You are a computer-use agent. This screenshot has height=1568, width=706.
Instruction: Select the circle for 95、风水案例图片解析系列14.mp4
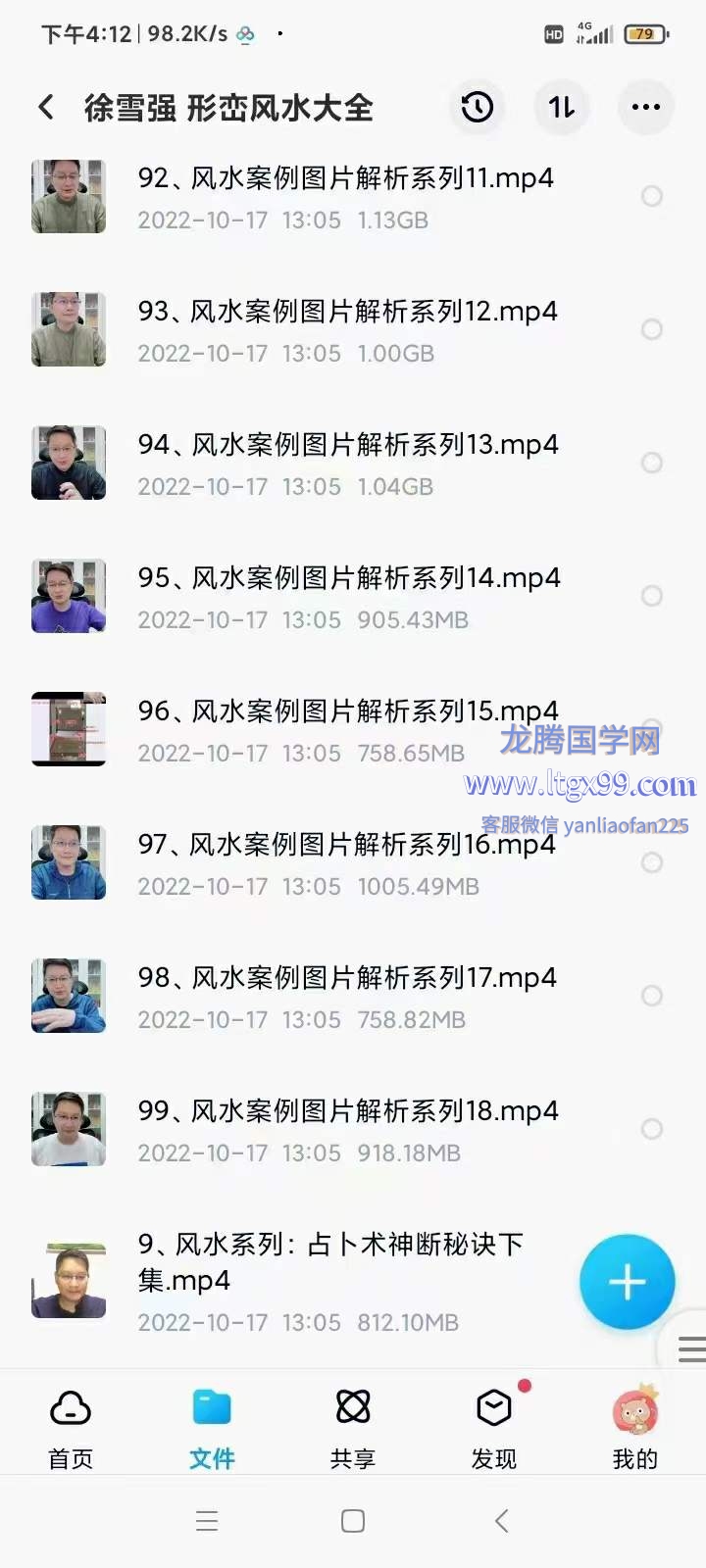652,596
